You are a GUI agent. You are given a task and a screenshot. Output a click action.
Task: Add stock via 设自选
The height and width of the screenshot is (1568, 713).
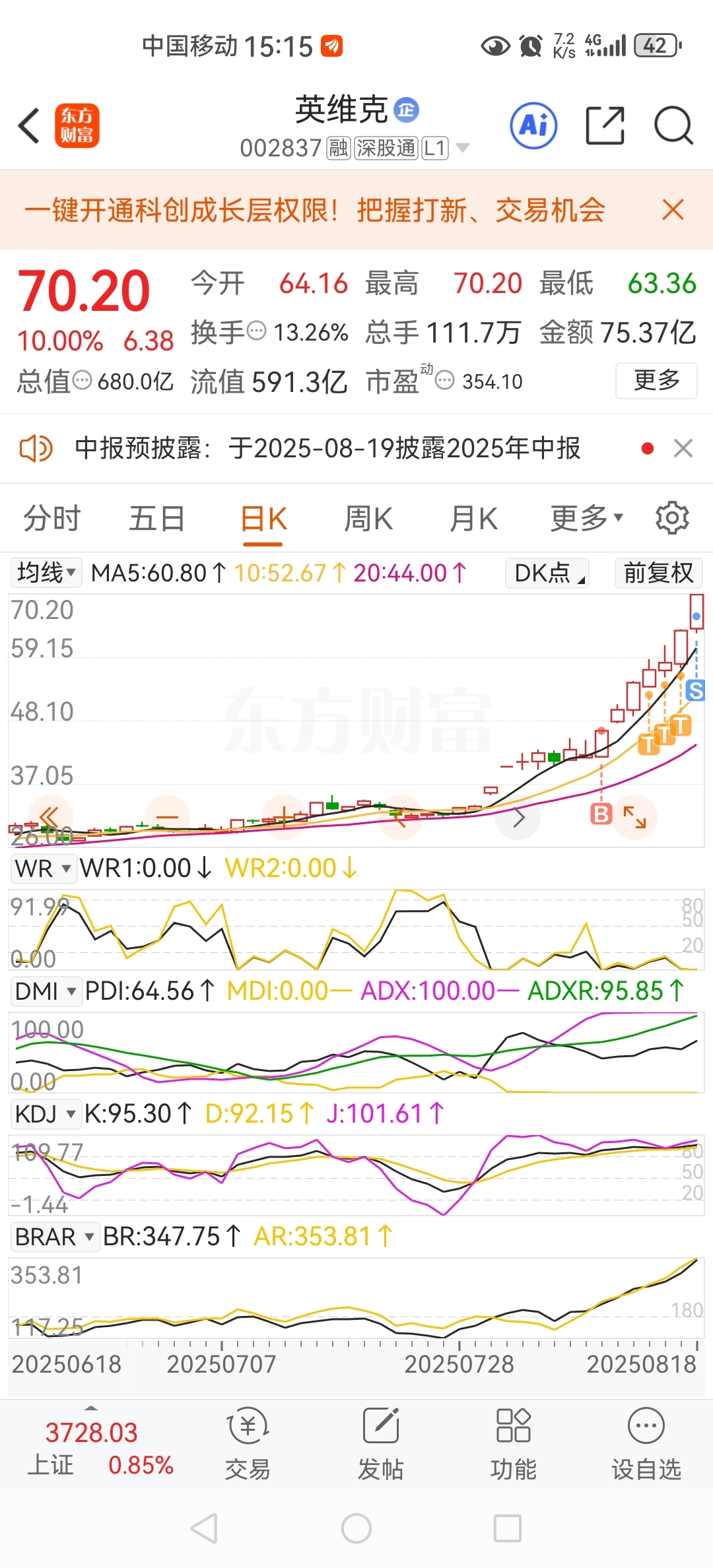[646, 1445]
